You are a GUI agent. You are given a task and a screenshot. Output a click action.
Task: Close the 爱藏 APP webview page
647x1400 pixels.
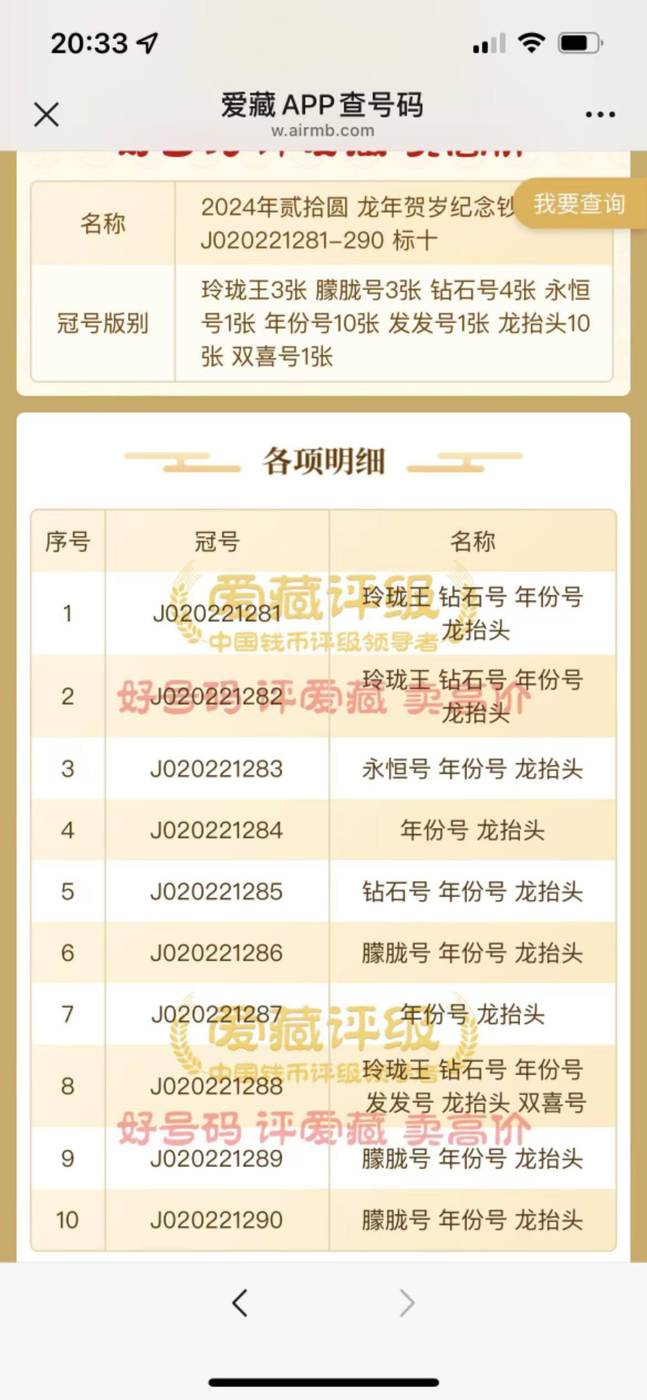coord(46,114)
